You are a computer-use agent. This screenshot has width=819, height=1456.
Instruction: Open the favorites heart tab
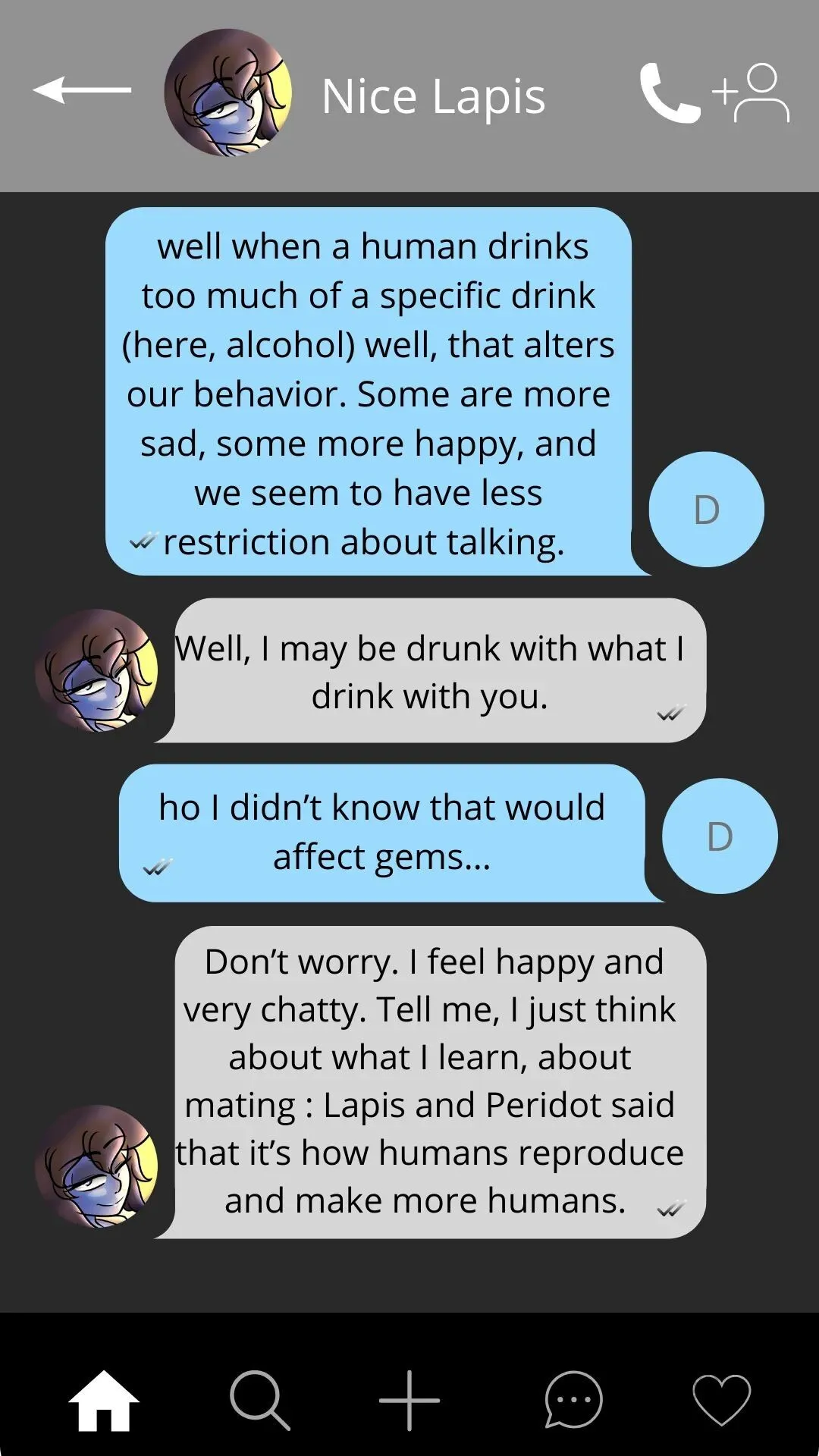pyautogui.click(x=721, y=1400)
